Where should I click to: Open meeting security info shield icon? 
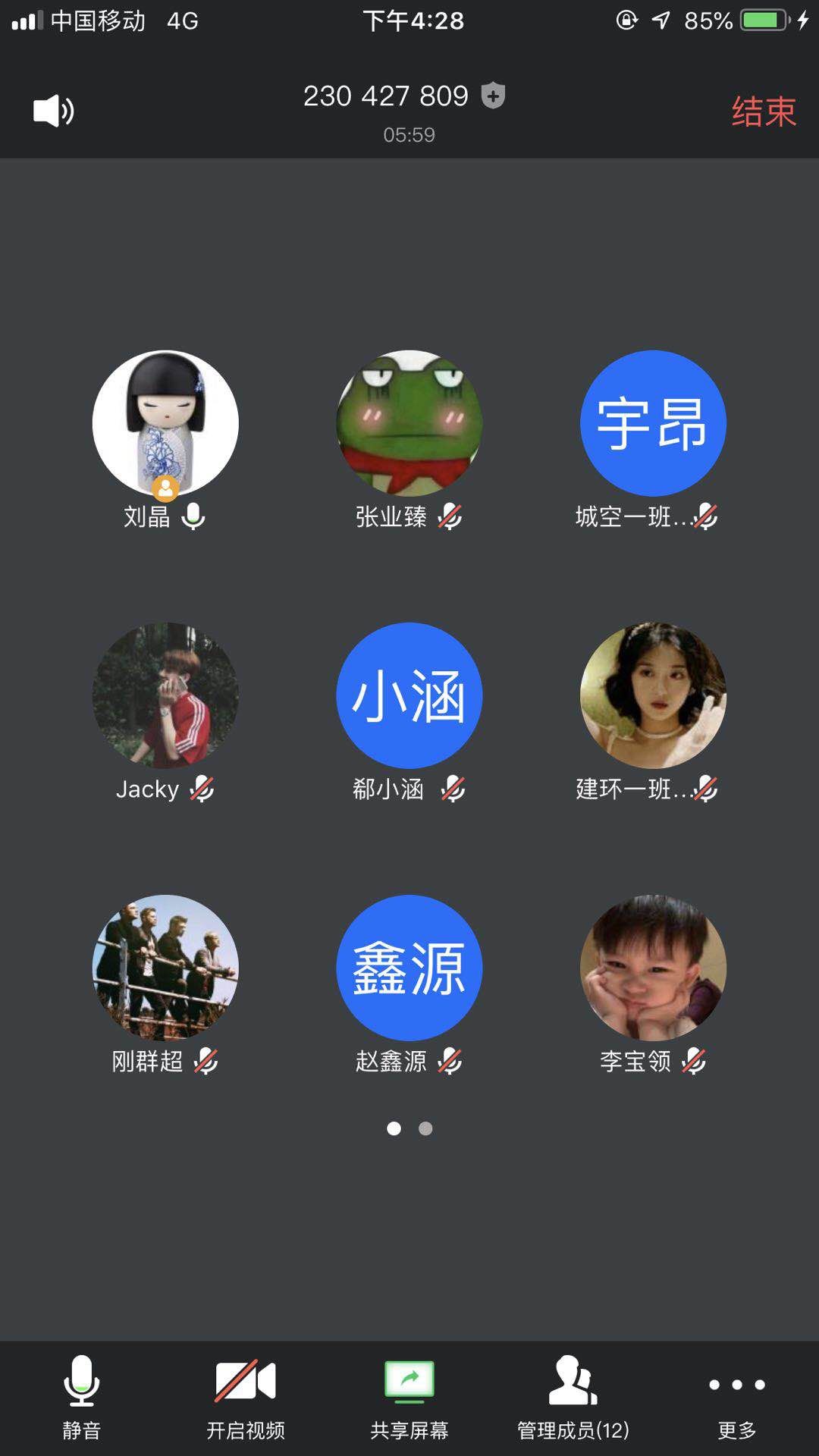[x=494, y=96]
